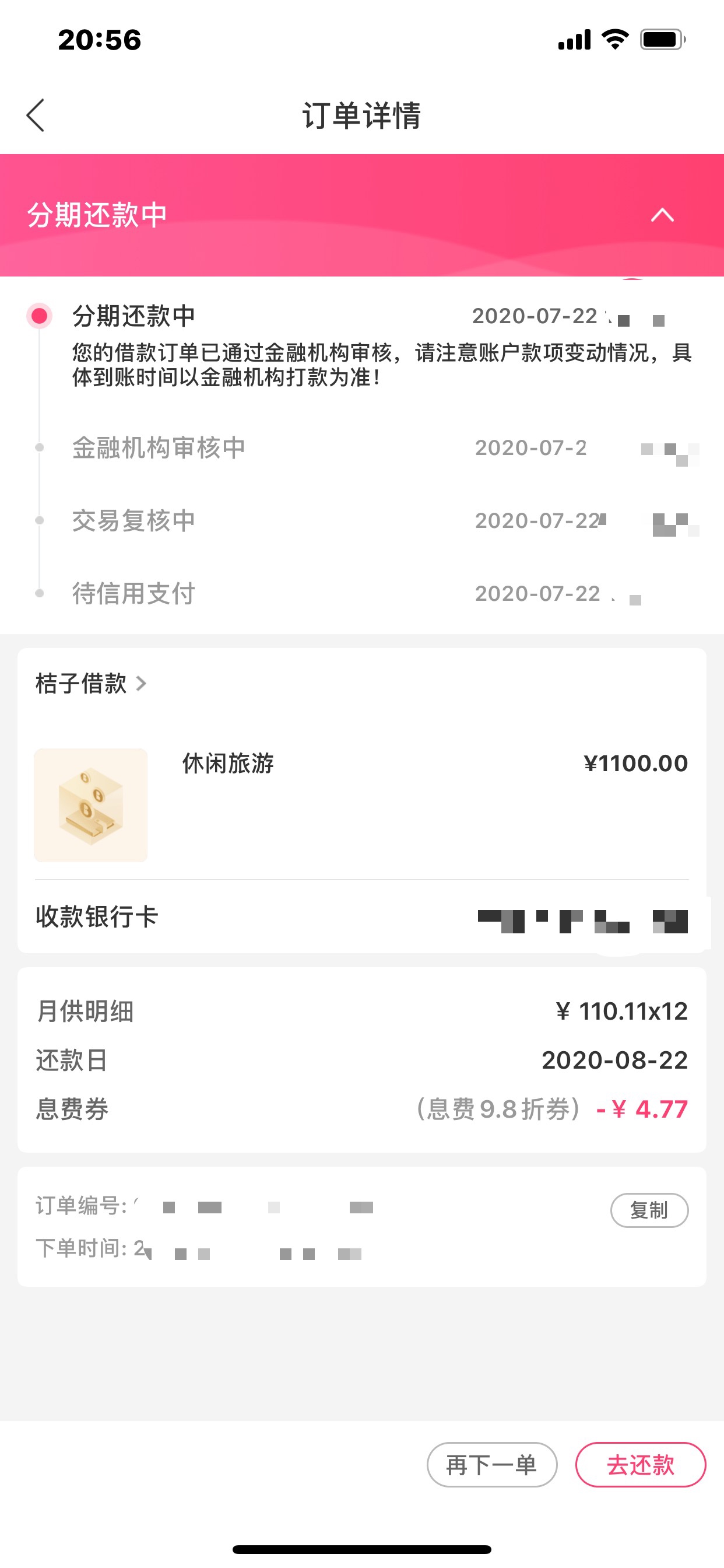The height and width of the screenshot is (1568, 724).
Task: Open the 休闲旅游 loan item
Action: click(x=361, y=804)
